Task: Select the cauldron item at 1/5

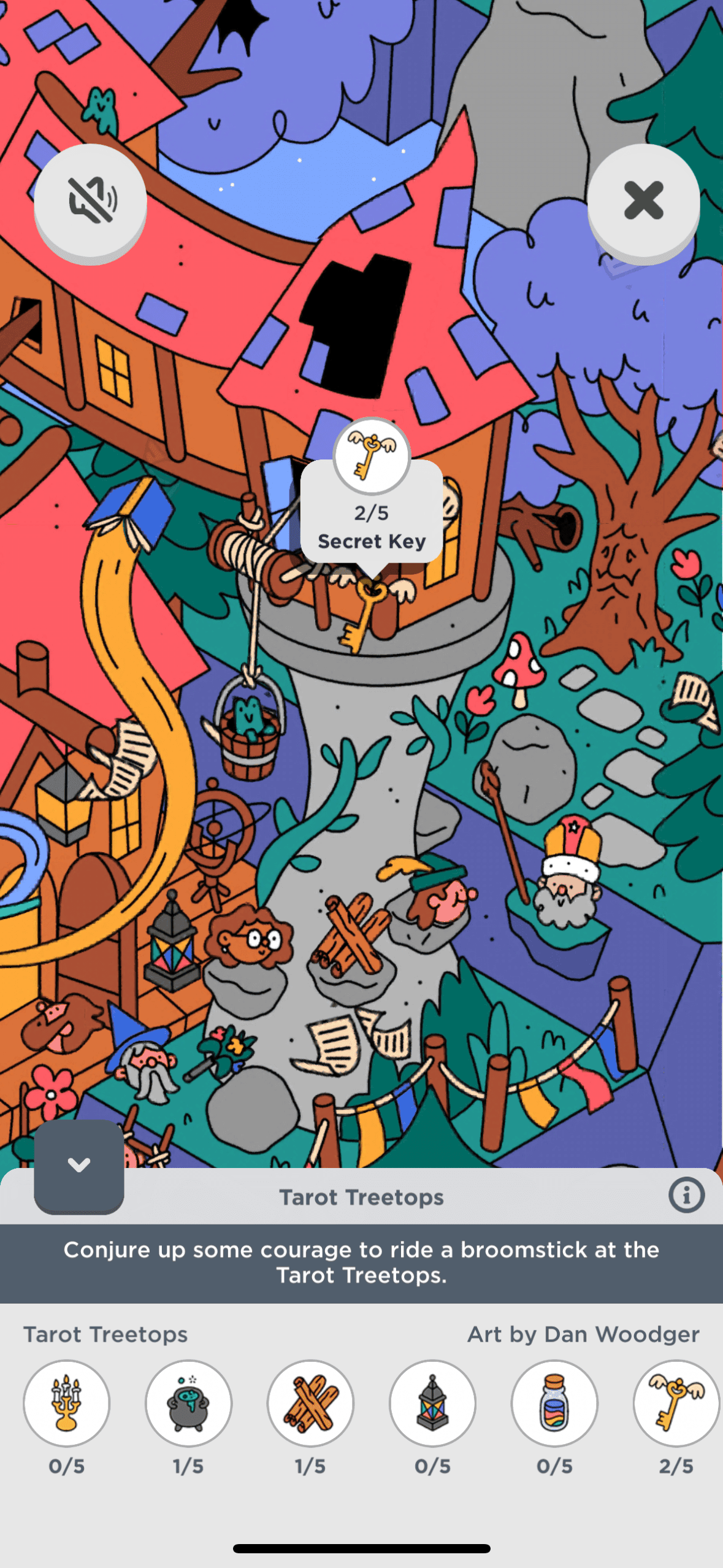Action: point(188,1403)
